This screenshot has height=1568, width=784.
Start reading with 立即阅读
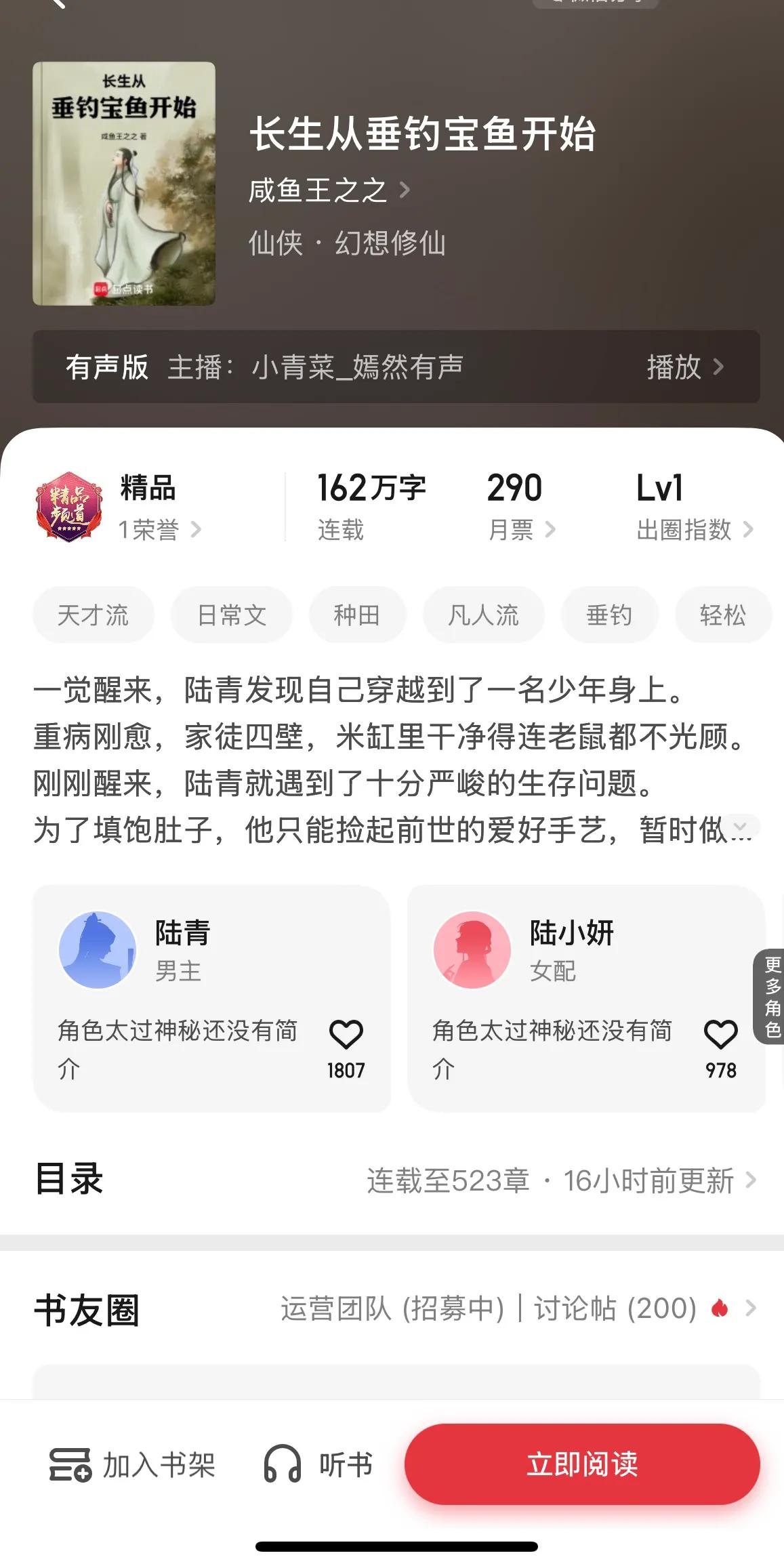pyautogui.click(x=581, y=1465)
